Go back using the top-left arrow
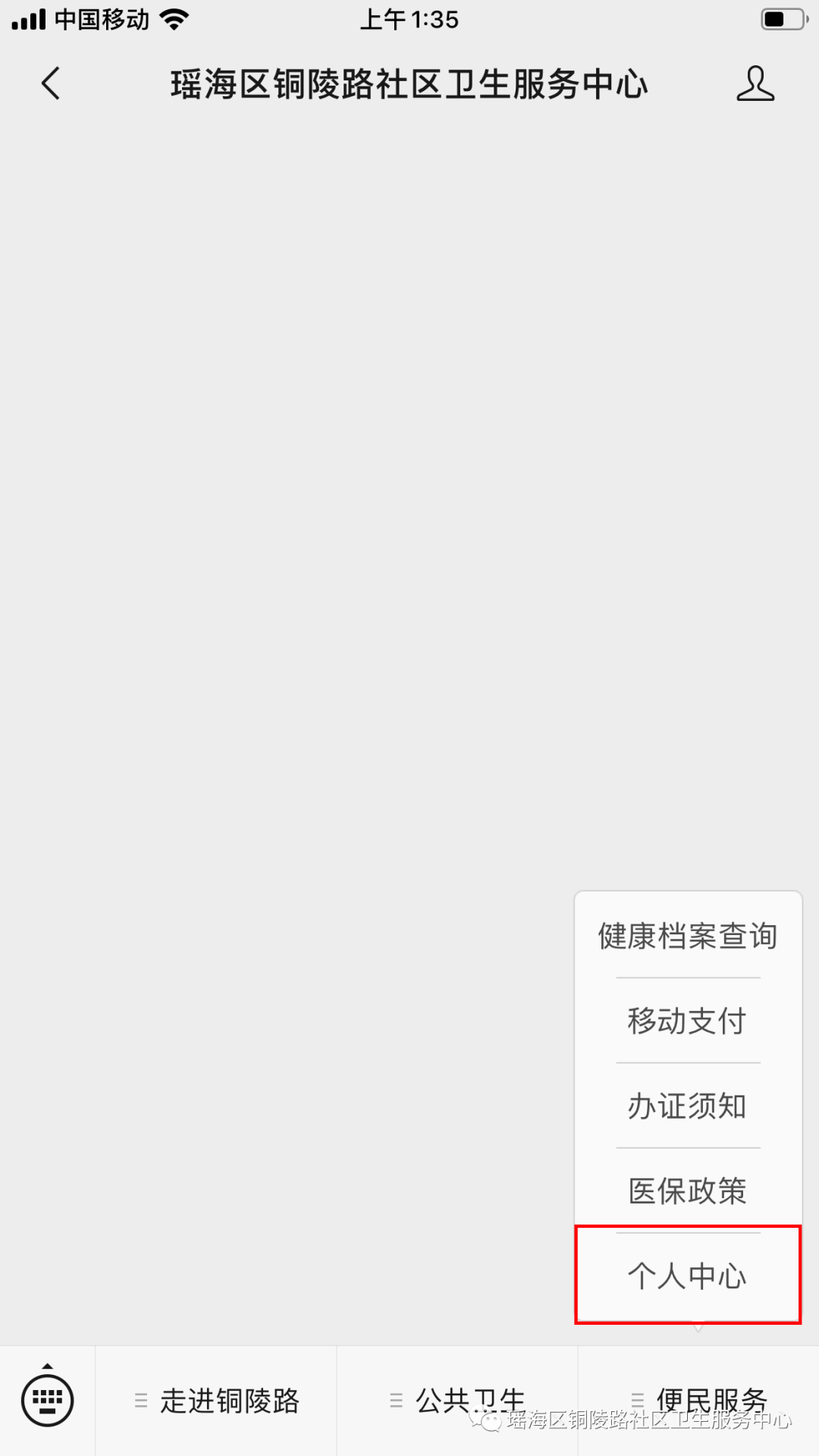 point(51,83)
